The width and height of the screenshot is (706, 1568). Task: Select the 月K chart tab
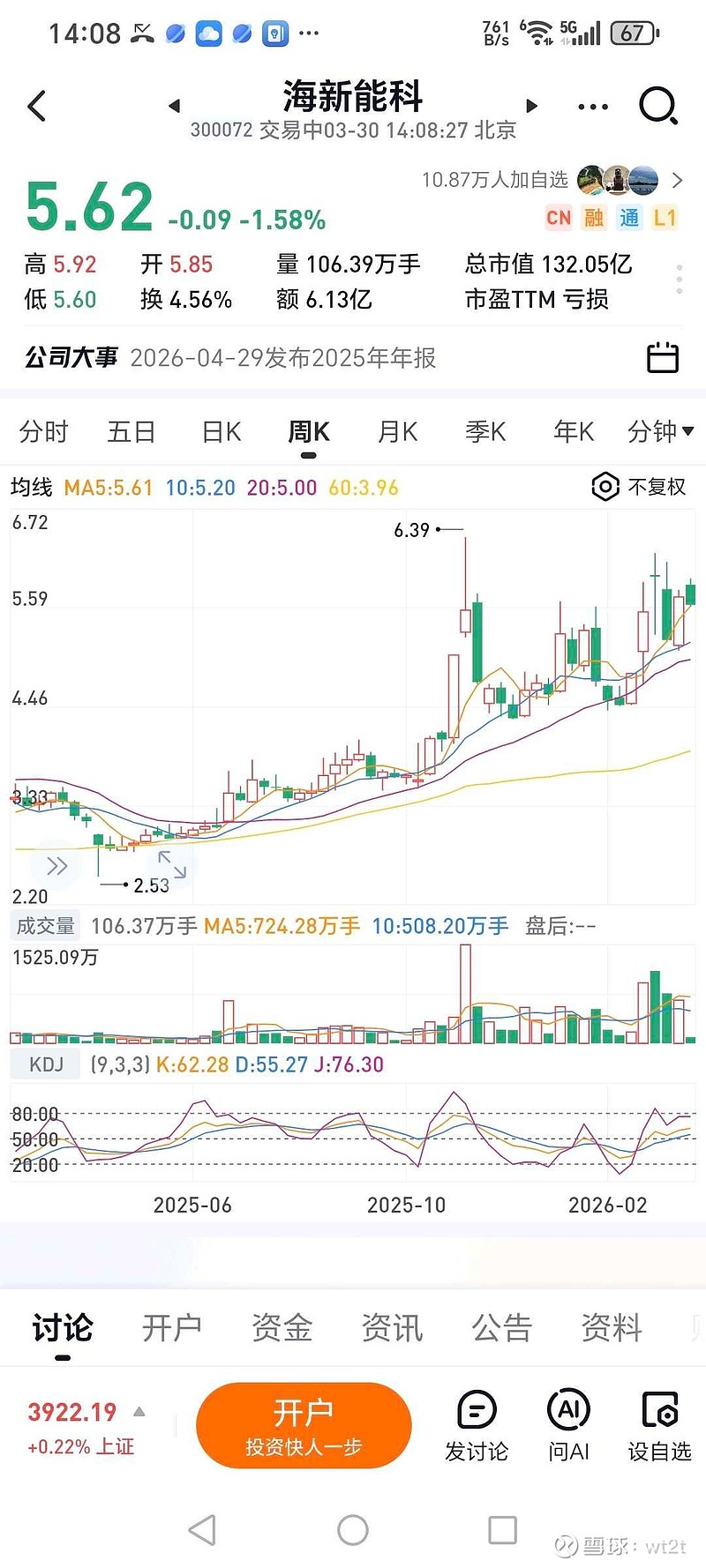(x=397, y=432)
